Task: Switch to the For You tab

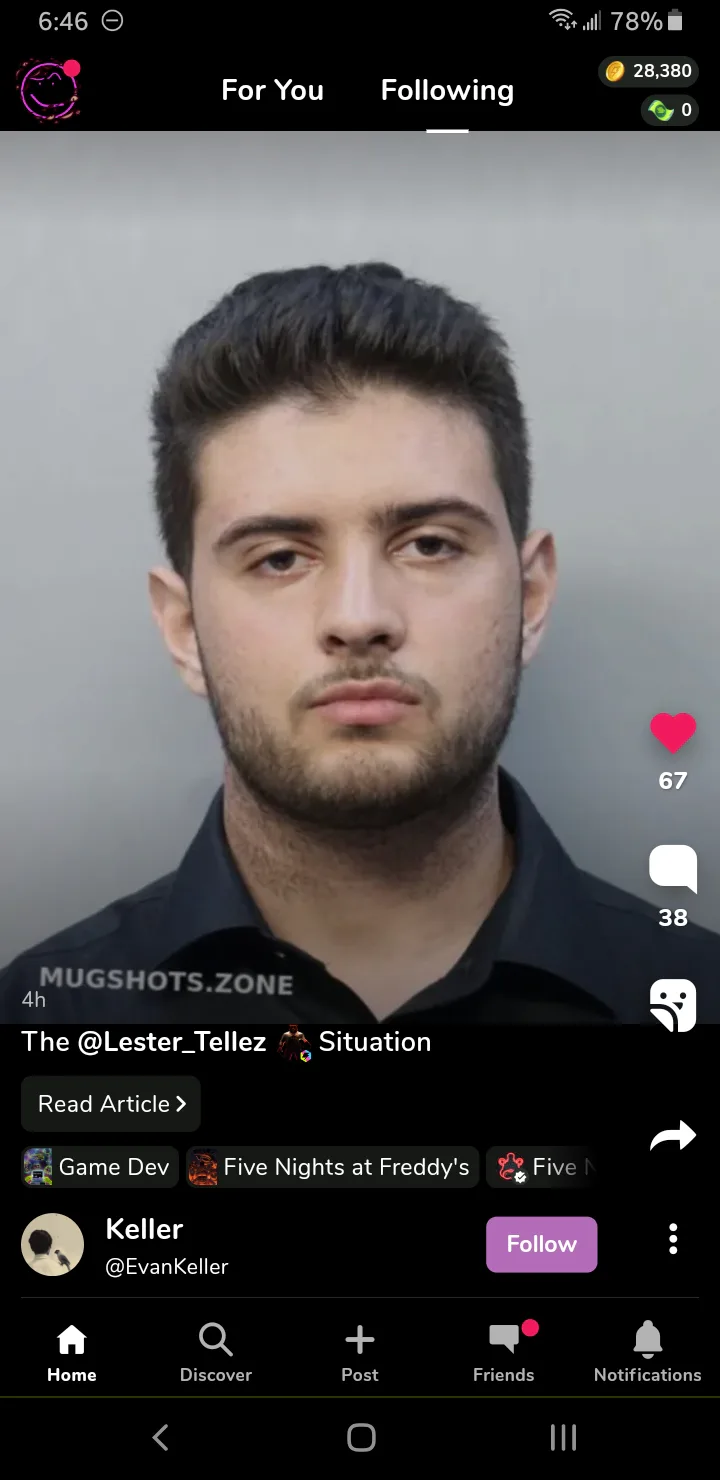Action: click(272, 90)
